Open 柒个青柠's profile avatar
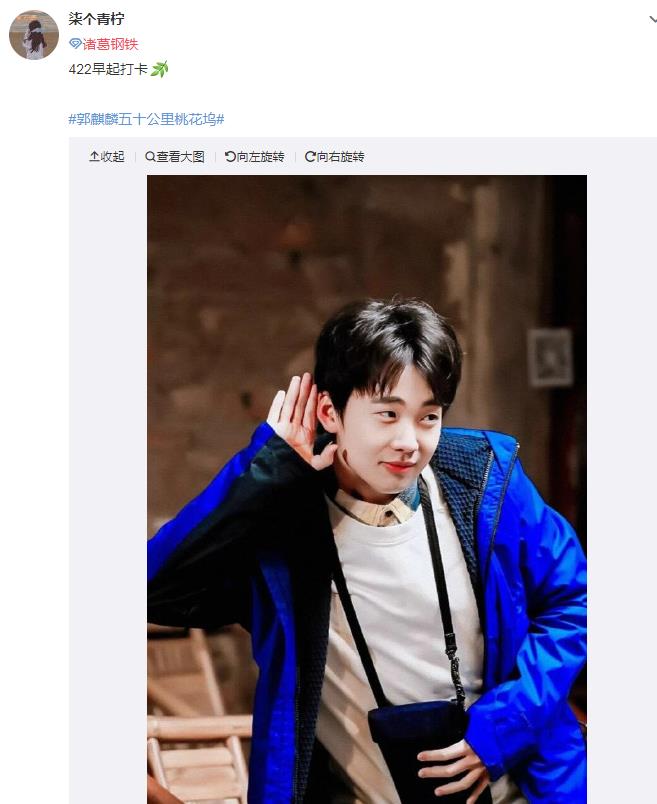This screenshot has width=657, height=804. click(x=33, y=35)
